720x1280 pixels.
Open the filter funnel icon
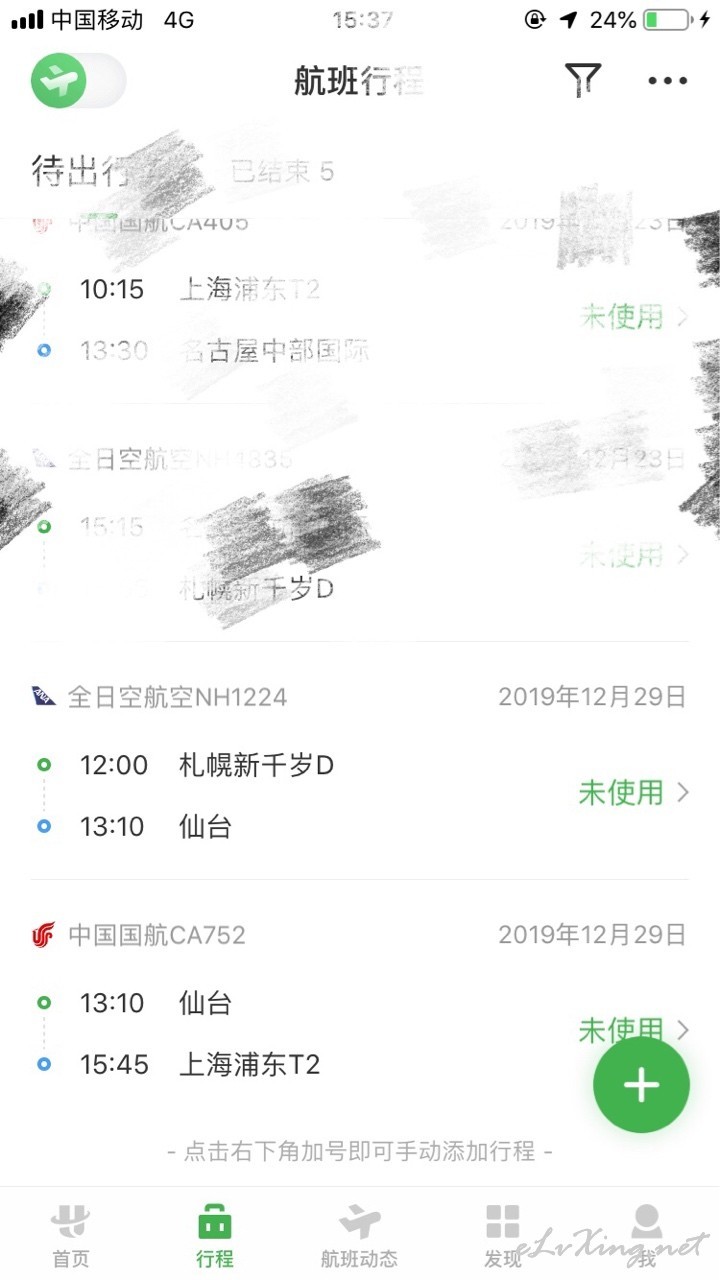click(x=582, y=80)
